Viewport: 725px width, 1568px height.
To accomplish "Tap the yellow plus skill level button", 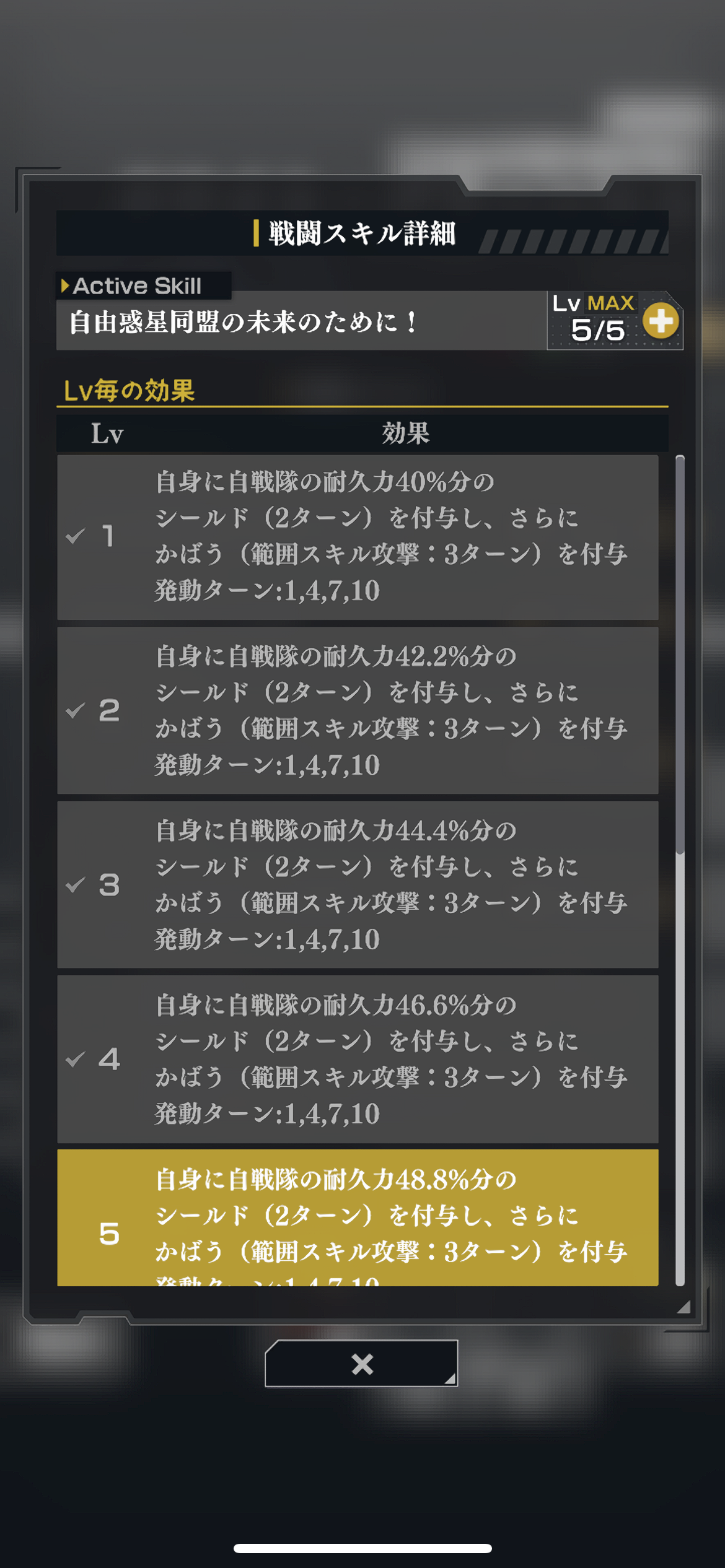I will pos(661,321).
